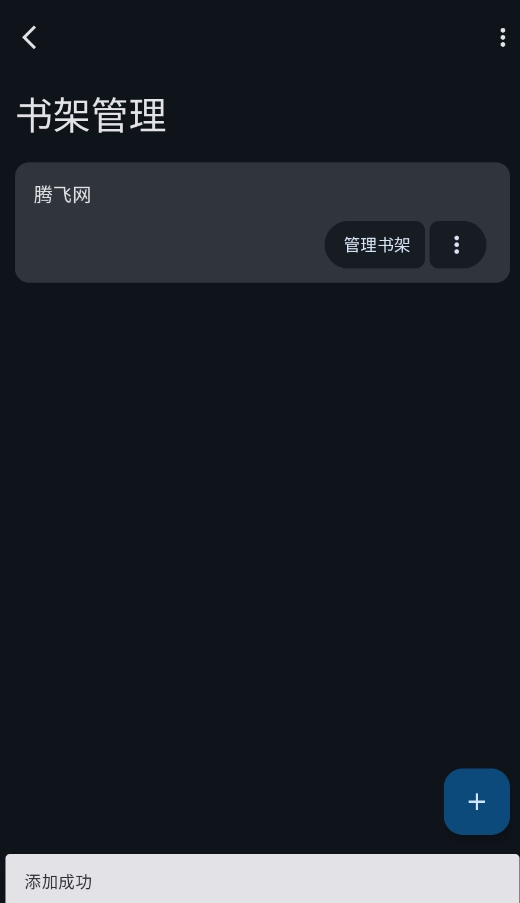The image size is (520, 903).
Task: Open the 腾飞网 bookshelf card
Action: (263, 222)
